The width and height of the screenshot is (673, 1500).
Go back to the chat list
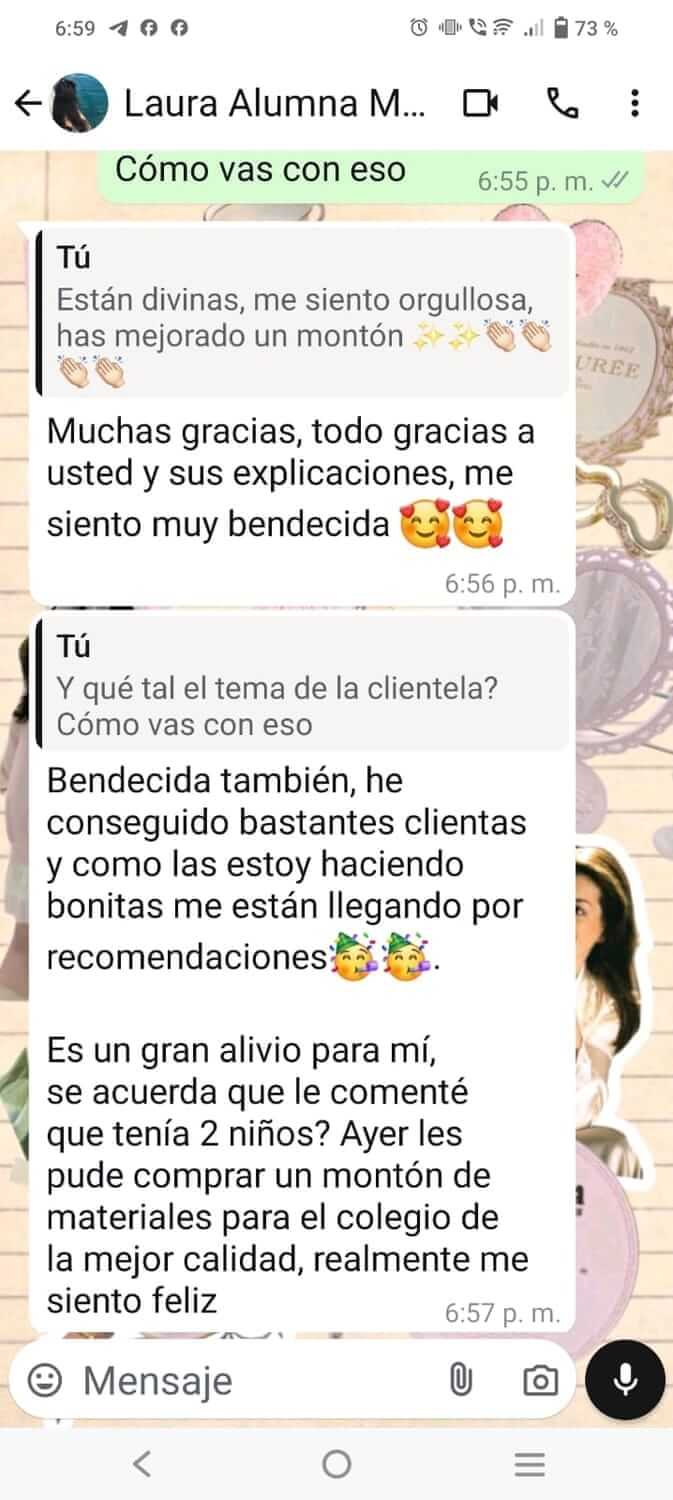tap(29, 104)
